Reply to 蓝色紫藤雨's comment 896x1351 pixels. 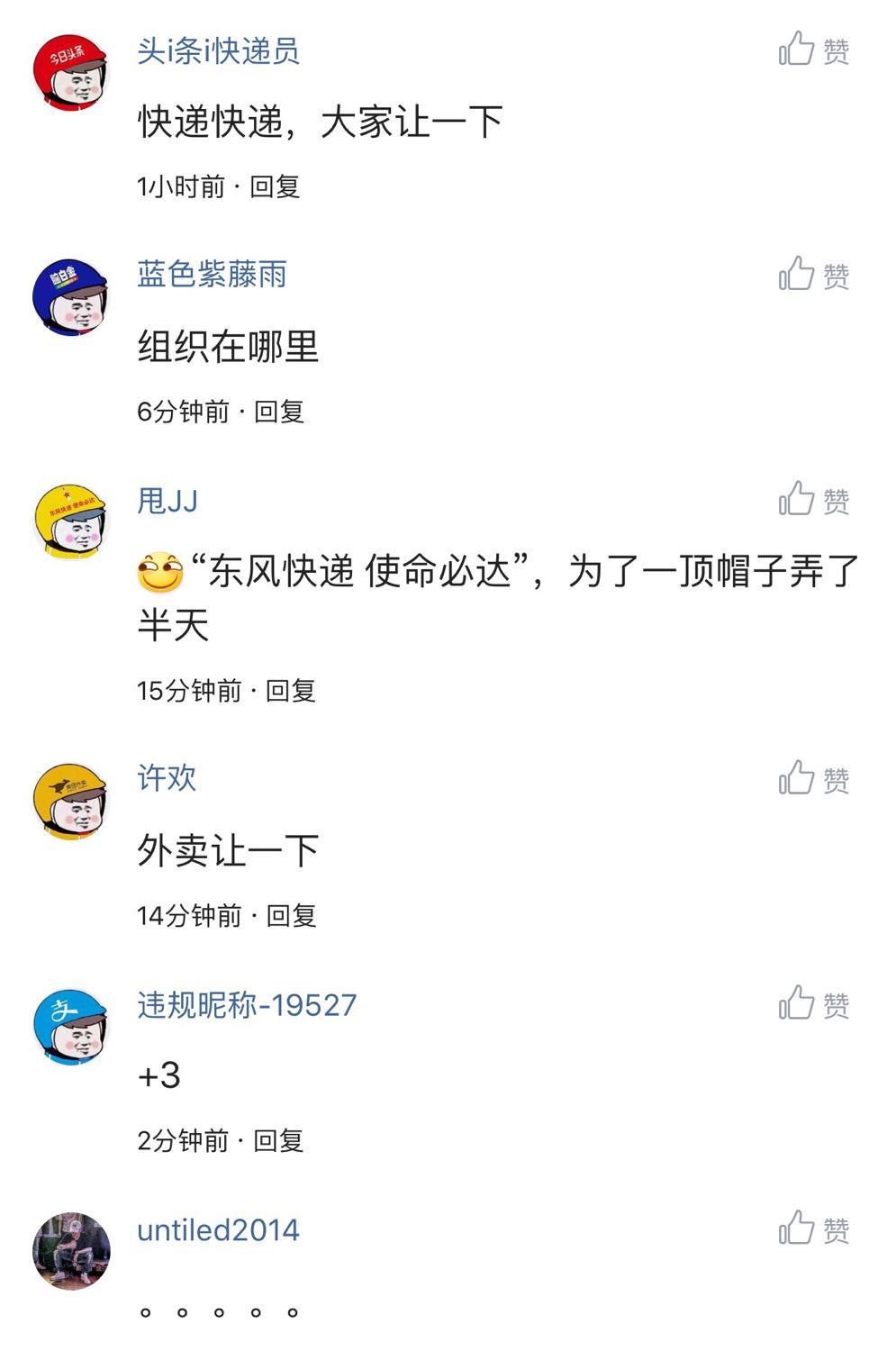coord(279,412)
